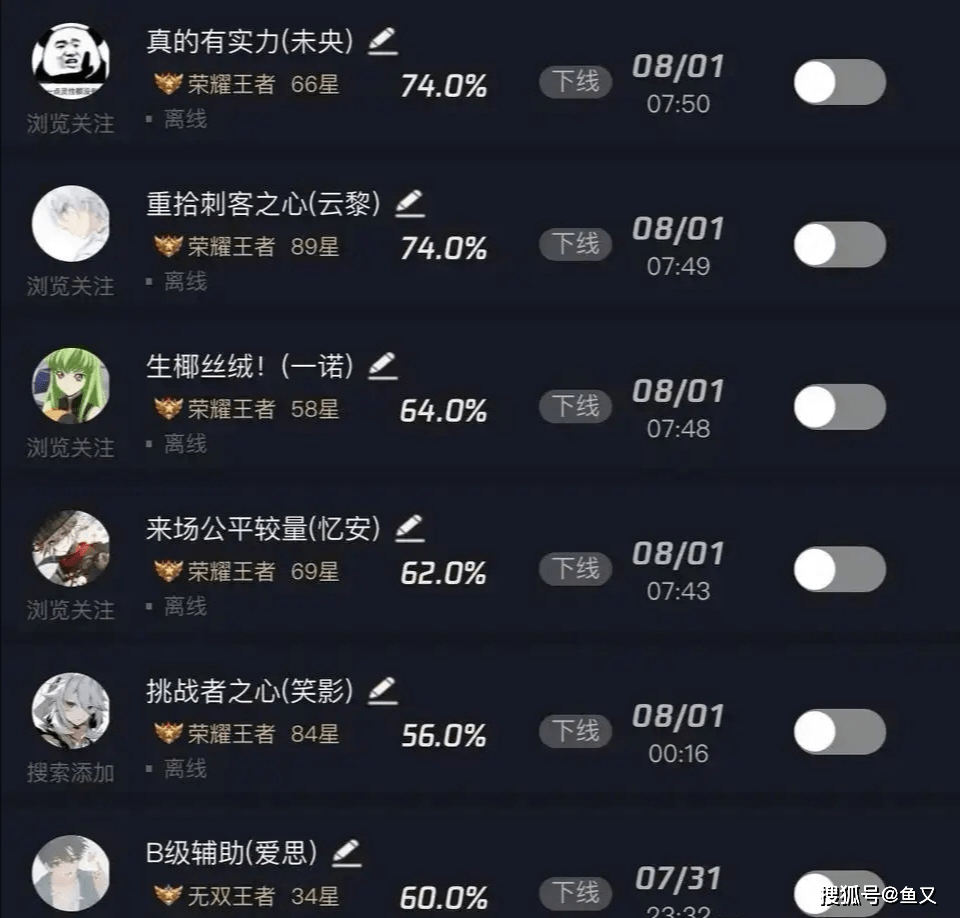Enable the switch for 重拾刺客之心(云黎)

point(839,245)
